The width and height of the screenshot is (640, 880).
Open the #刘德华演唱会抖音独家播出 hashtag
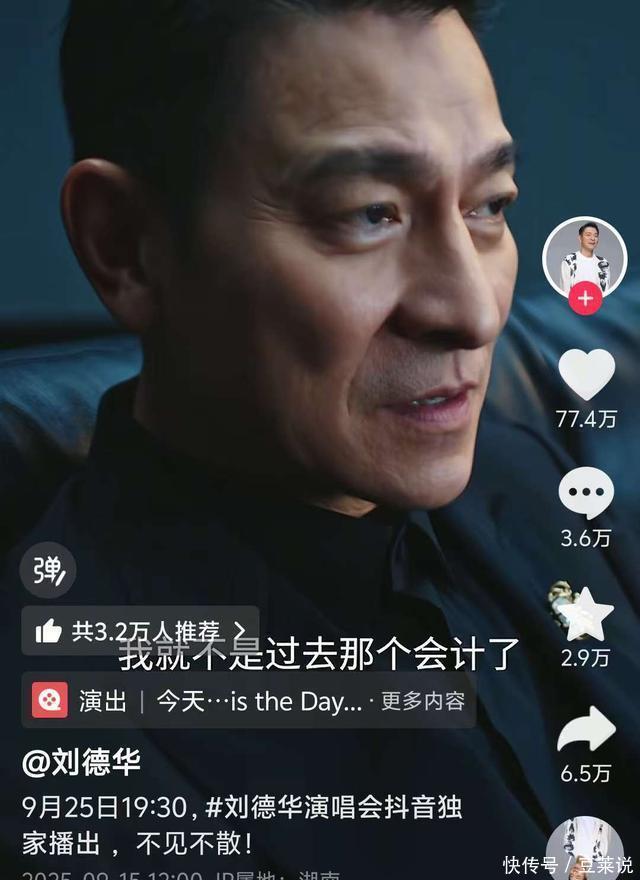[335, 807]
